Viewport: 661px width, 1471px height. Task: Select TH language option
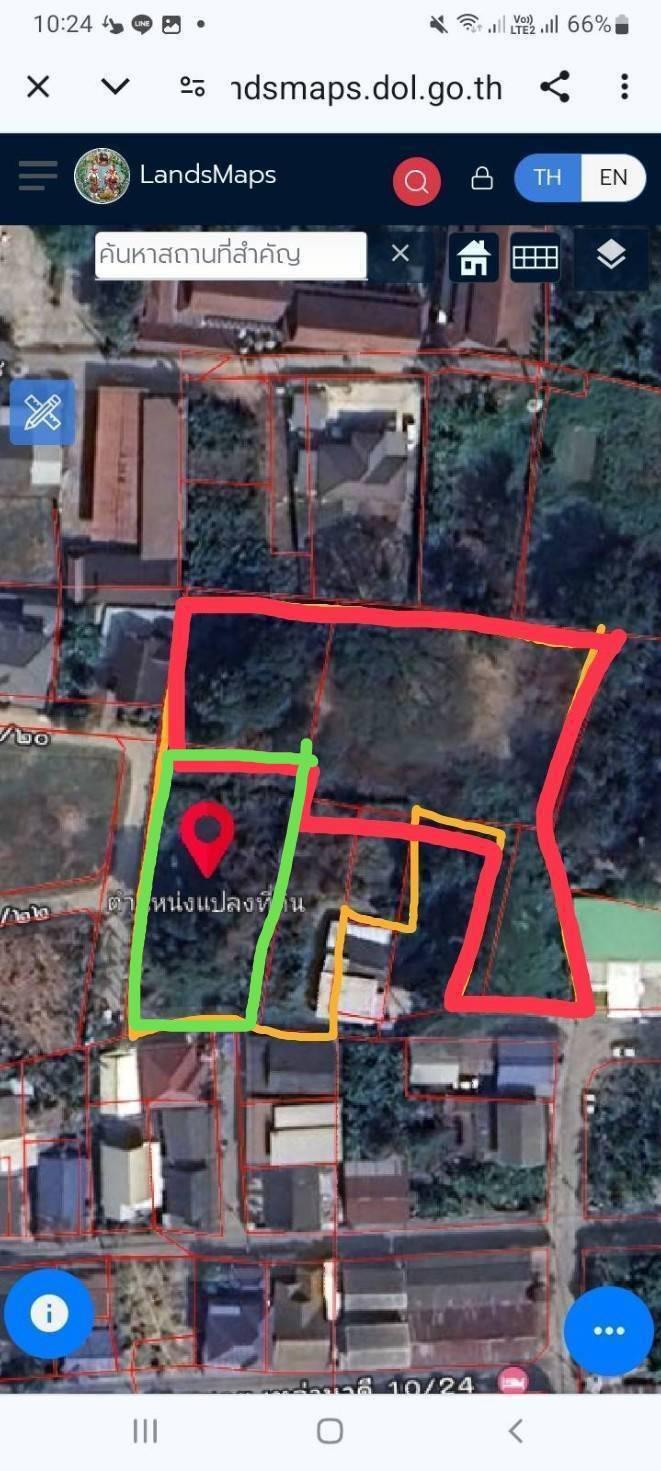point(547,178)
